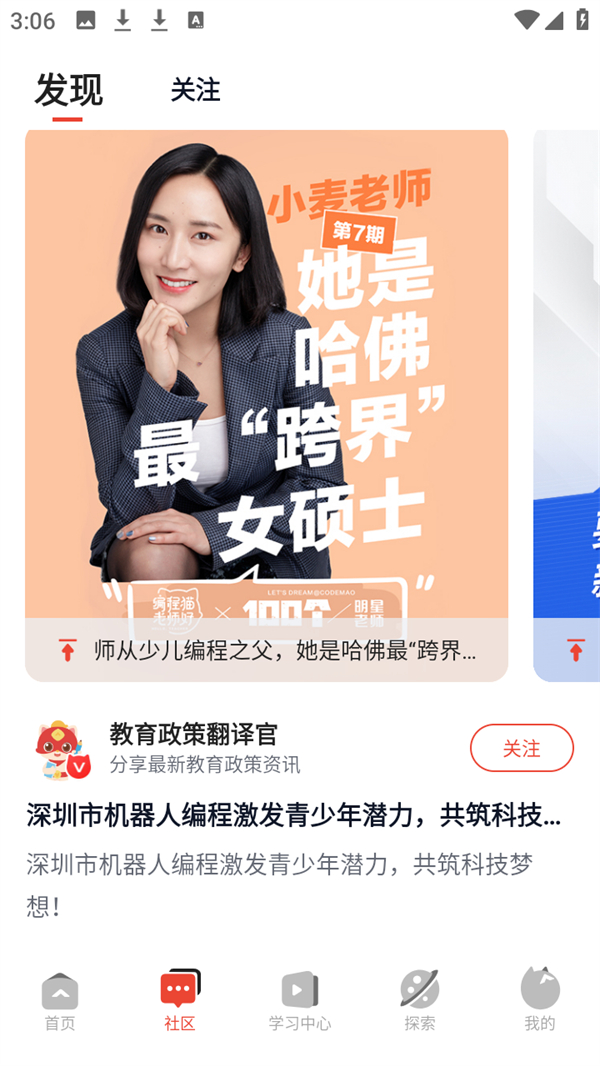This screenshot has width=600, height=1066.
Task: Go to the 首页 tab
Action: pos(60,1000)
